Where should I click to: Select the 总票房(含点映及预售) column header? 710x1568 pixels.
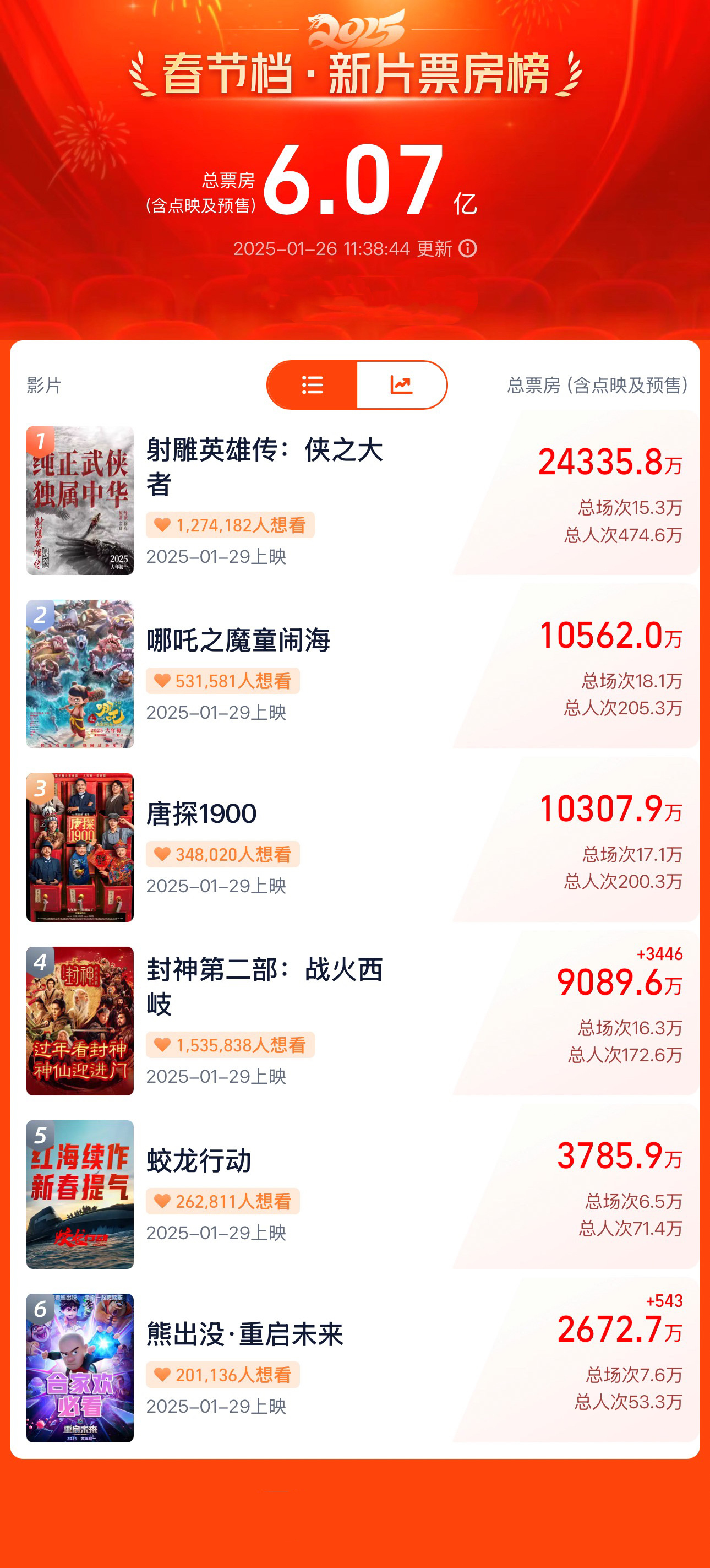pyautogui.click(x=599, y=384)
